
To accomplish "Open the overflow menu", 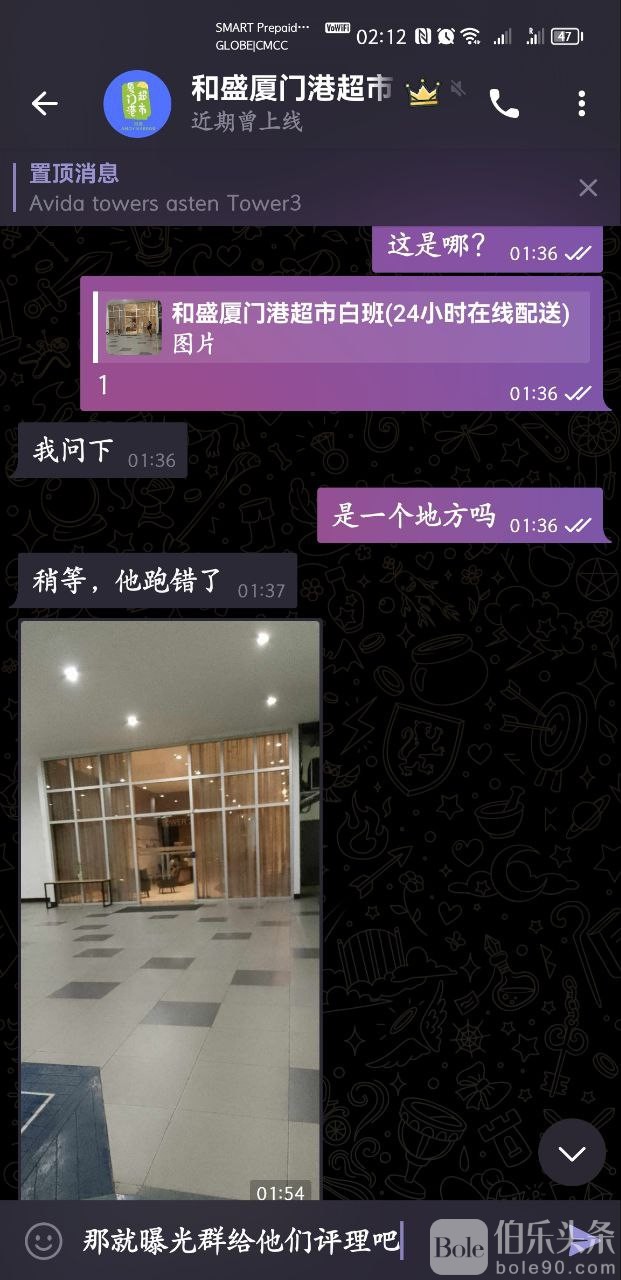I will tap(581, 103).
